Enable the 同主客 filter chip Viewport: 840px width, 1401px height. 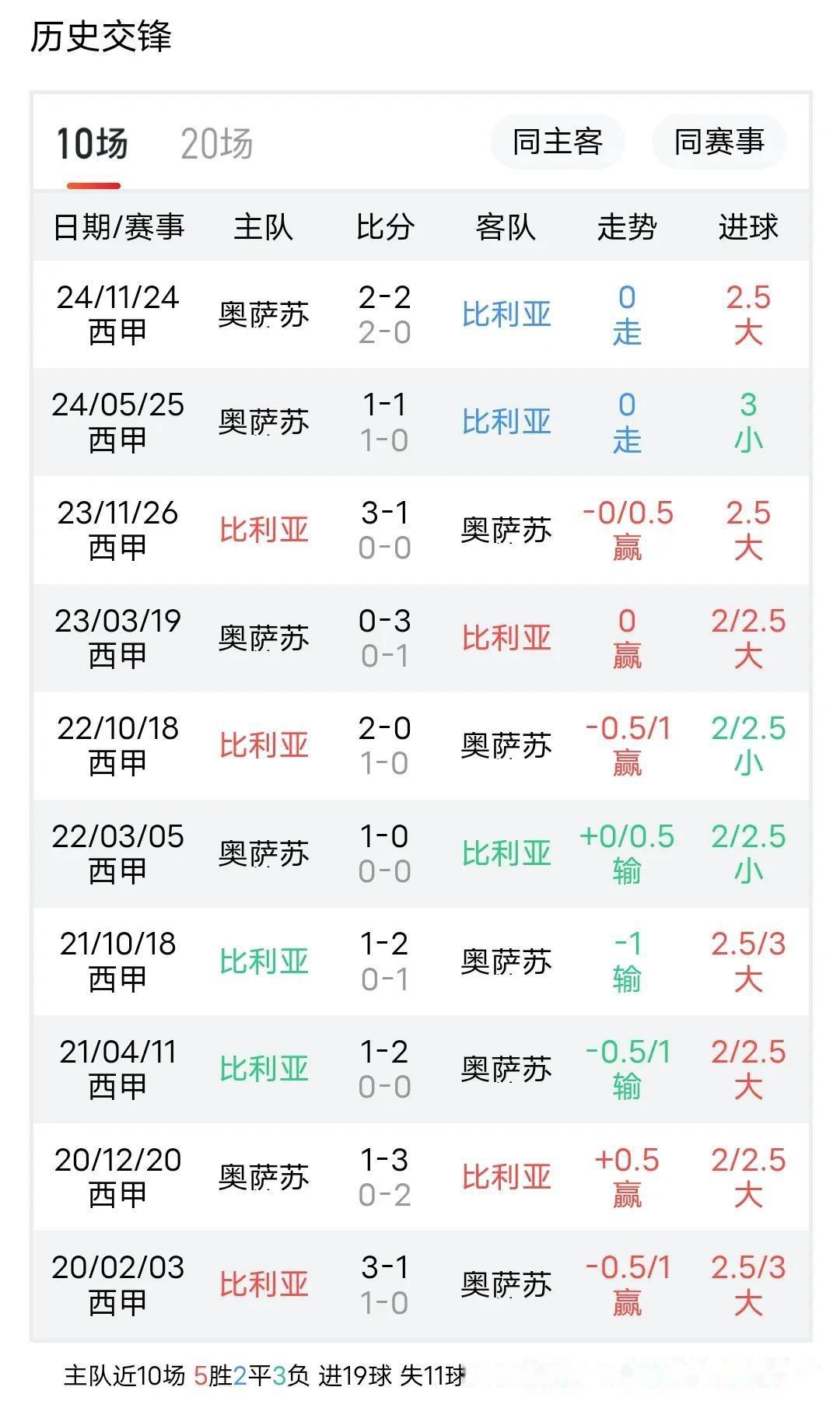[557, 142]
